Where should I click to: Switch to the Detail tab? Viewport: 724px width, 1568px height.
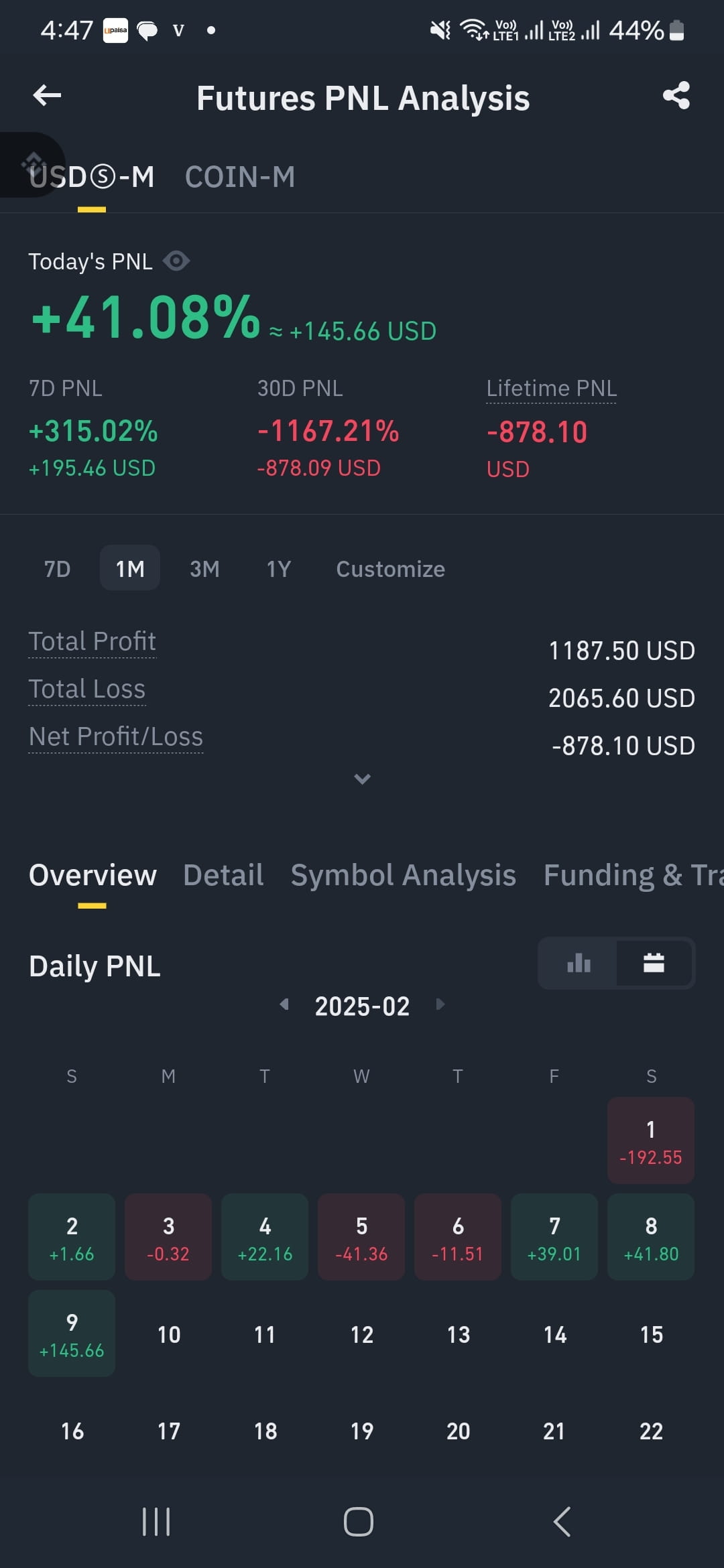pos(223,875)
